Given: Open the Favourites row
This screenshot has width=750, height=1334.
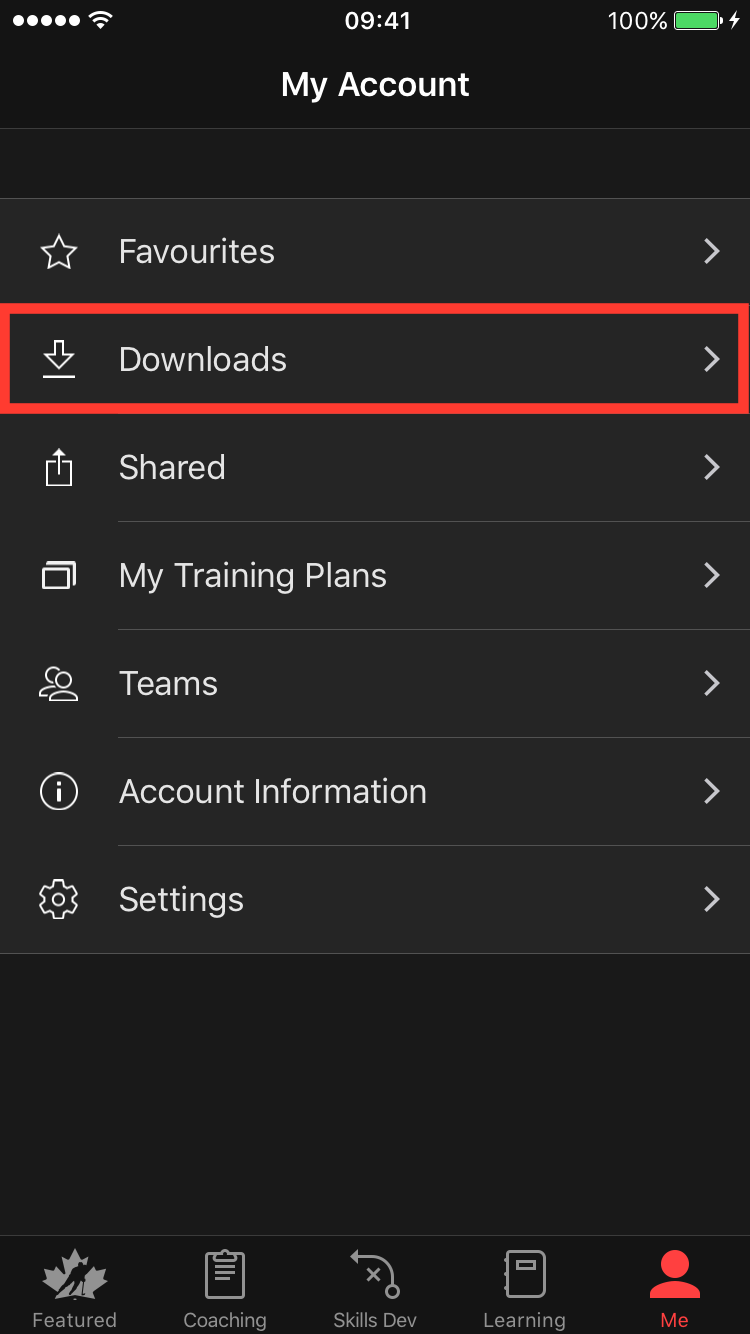Looking at the screenshot, I should (x=375, y=252).
